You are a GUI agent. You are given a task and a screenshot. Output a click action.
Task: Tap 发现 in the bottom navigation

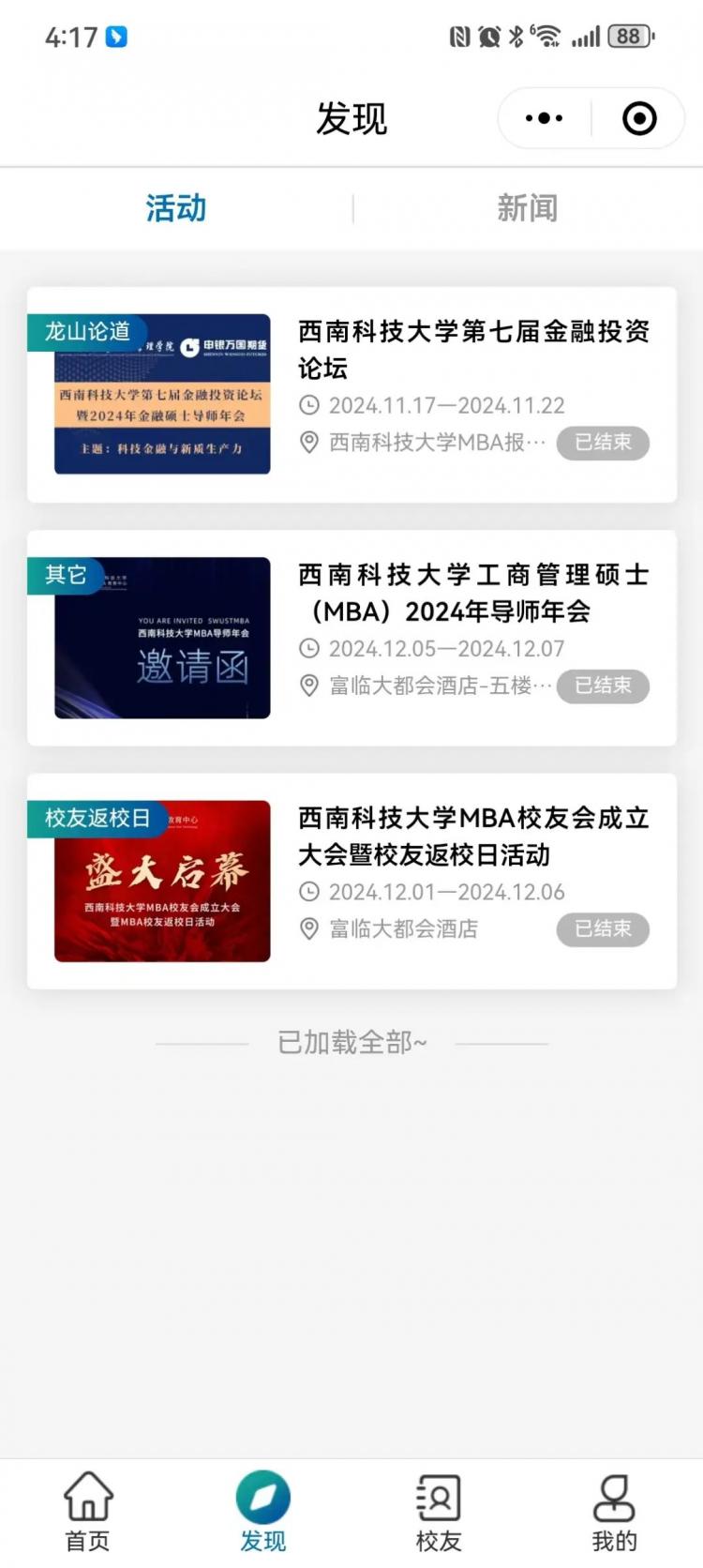point(263,1511)
